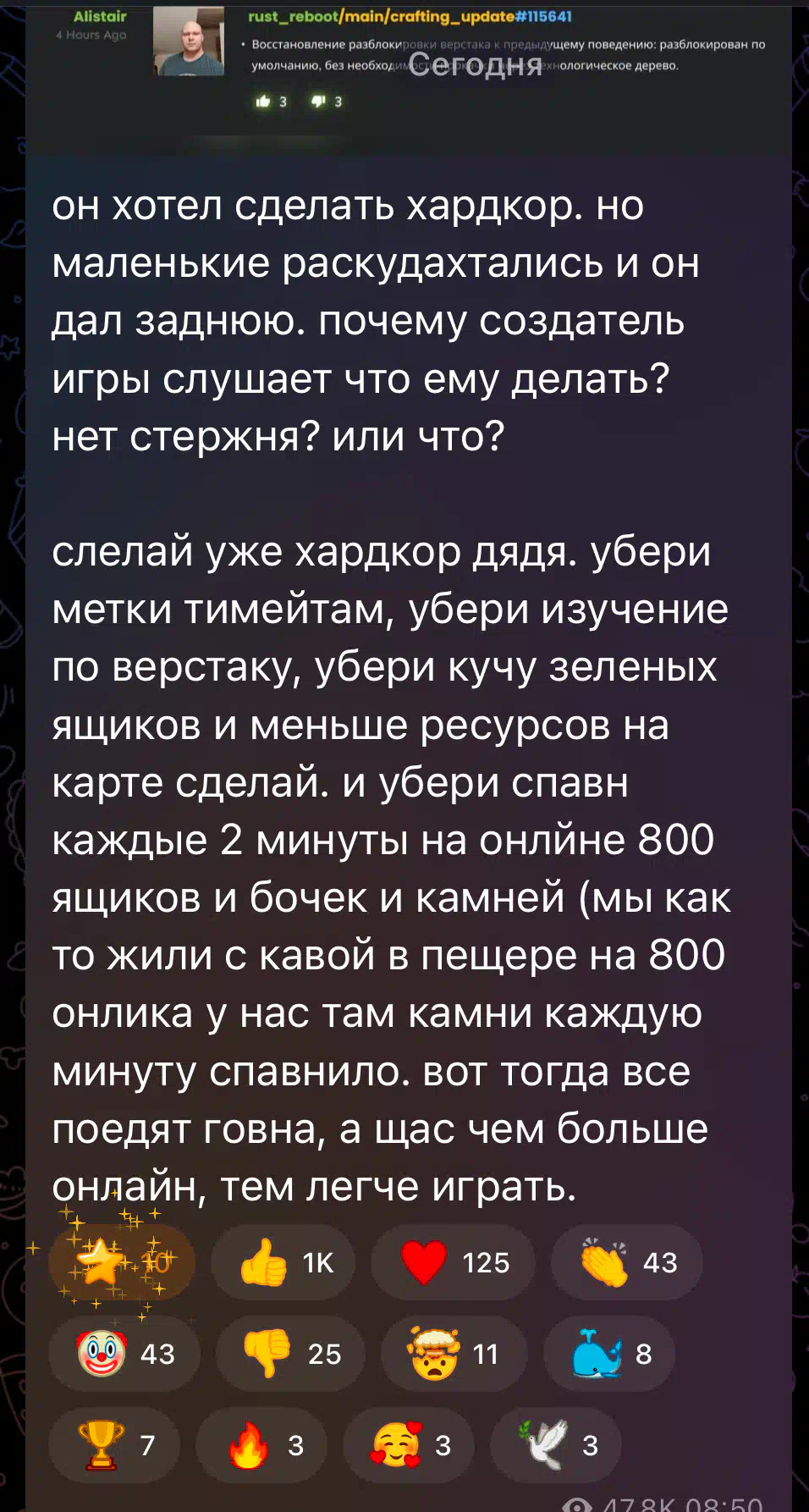Viewport: 809px width, 1512px height.
Task: Tap the exploding head reaction (11)
Action: coord(454,1354)
